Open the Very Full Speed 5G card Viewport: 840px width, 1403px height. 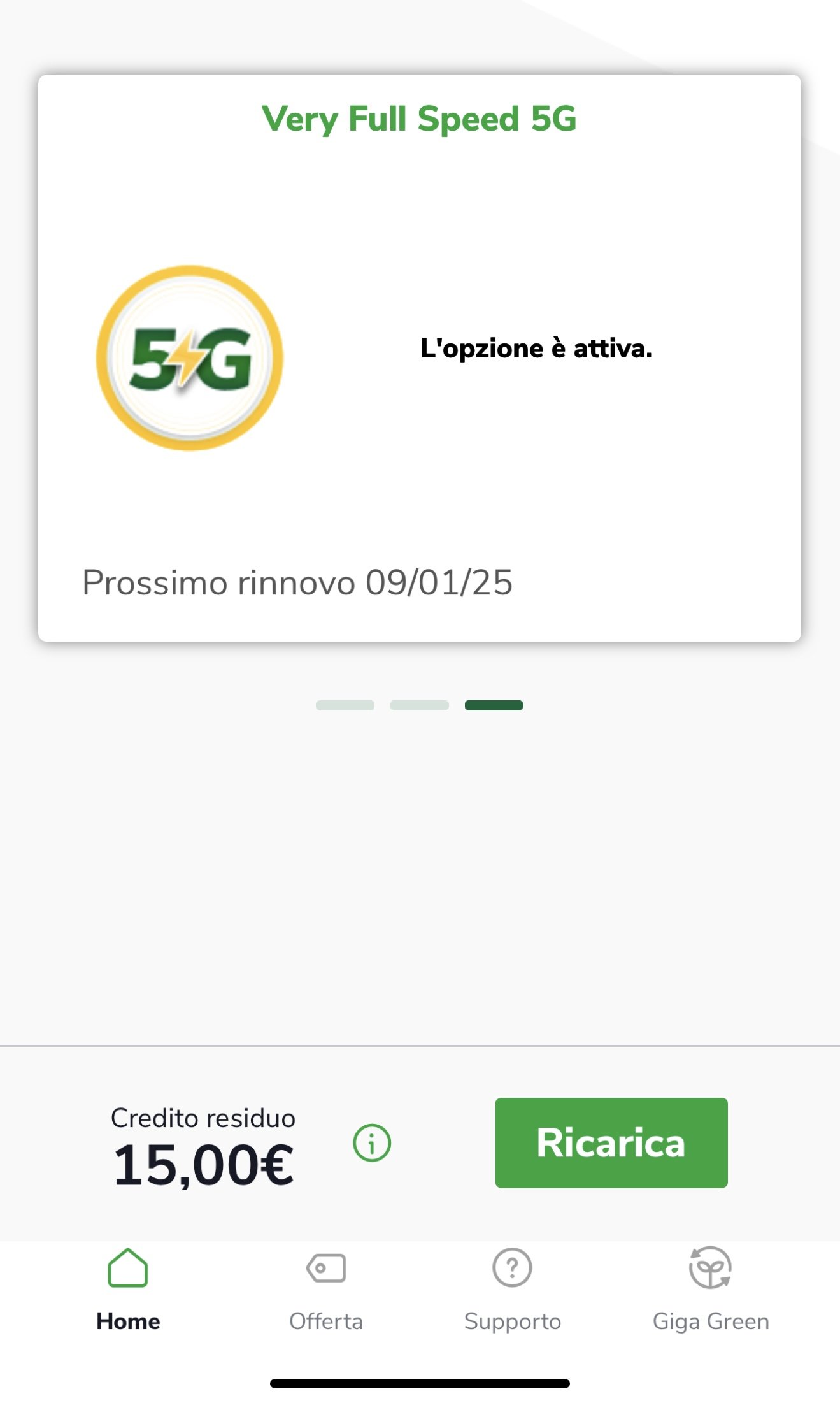point(419,358)
